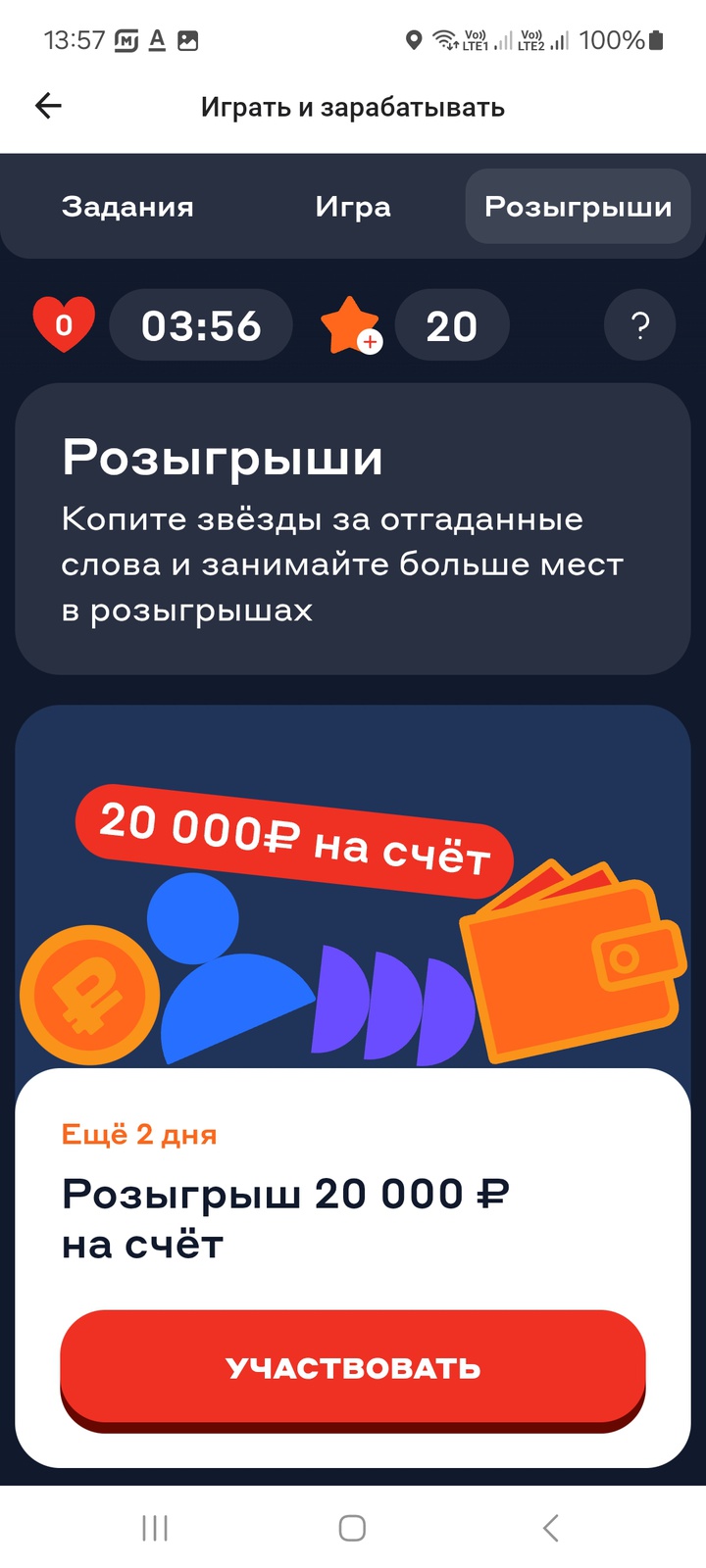Select the Розыгрыши tab
Image resolution: width=706 pixels, height=1568 pixels.
pos(578,207)
